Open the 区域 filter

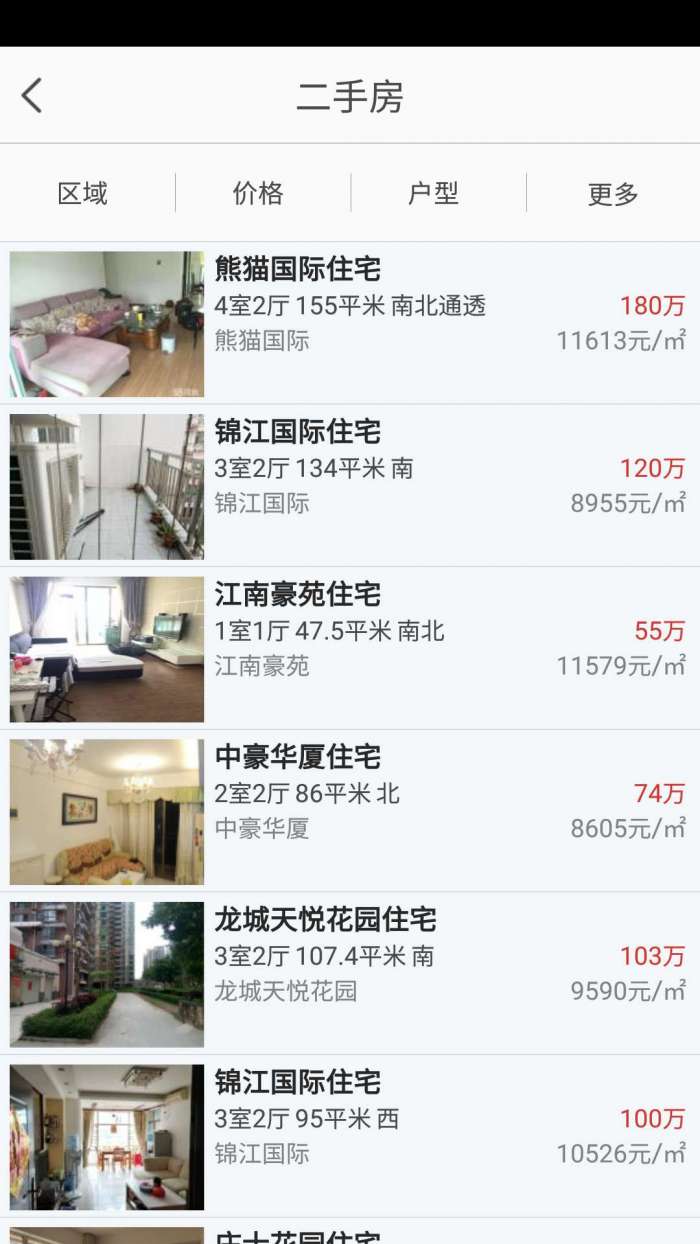[83, 193]
